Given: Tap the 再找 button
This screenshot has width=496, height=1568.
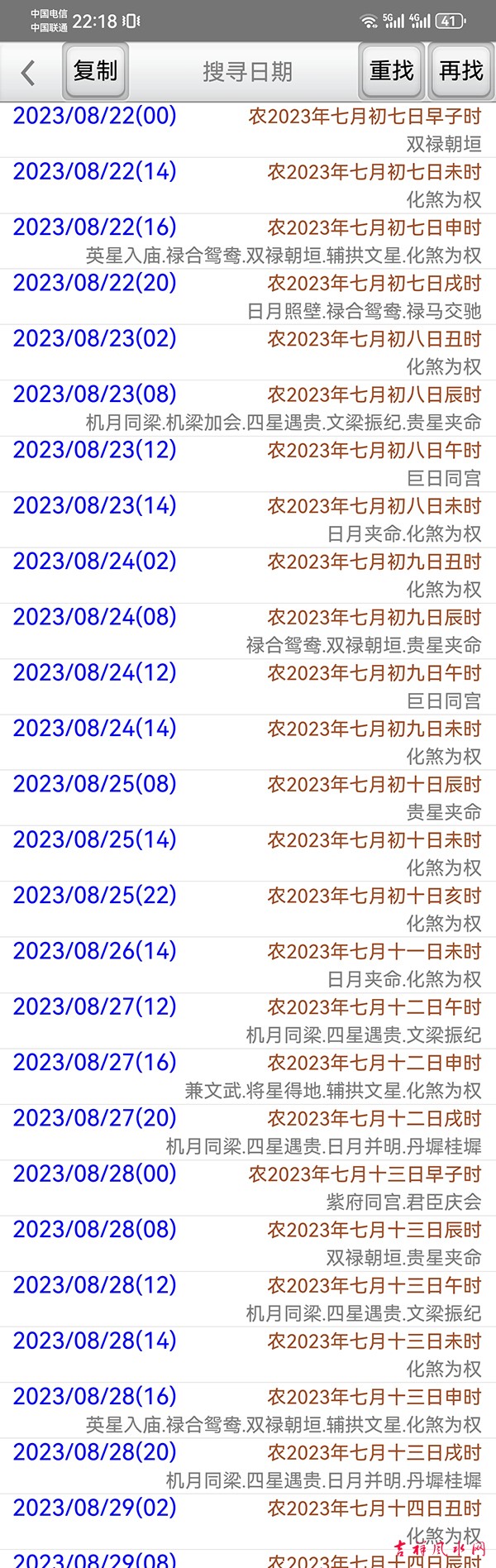Looking at the screenshot, I should click(460, 72).
